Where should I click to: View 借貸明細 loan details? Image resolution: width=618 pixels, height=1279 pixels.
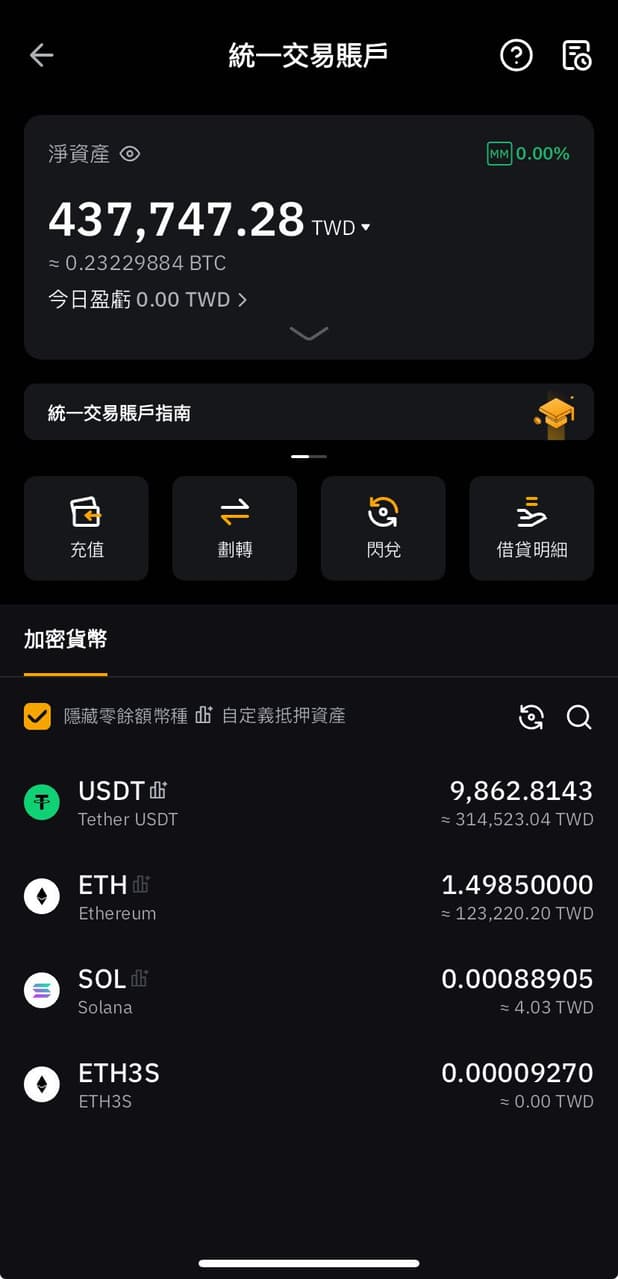pyautogui.click(x=531, y=528)
